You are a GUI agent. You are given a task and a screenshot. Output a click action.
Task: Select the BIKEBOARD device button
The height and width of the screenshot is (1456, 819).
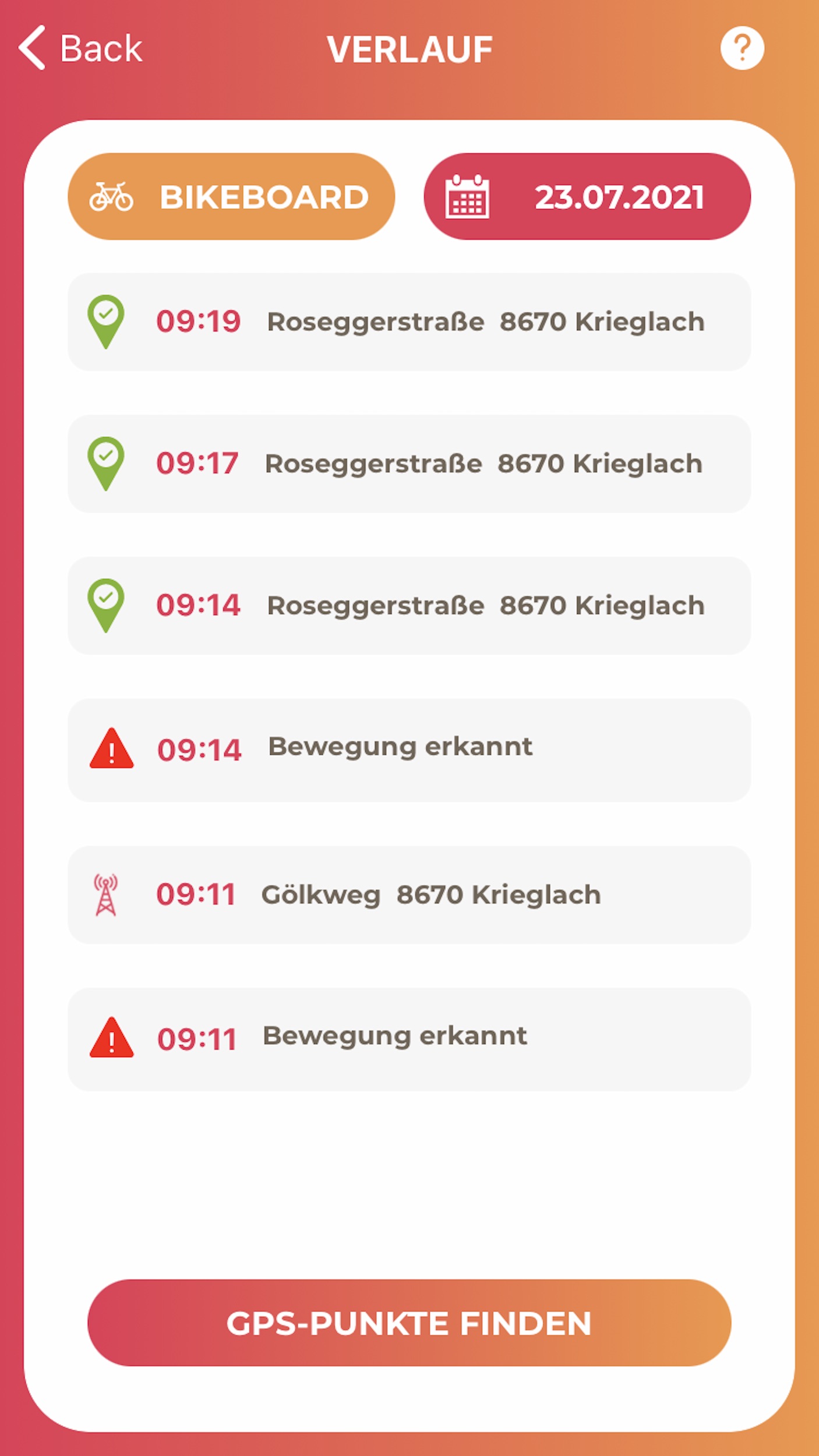click(x=231, y=196)
